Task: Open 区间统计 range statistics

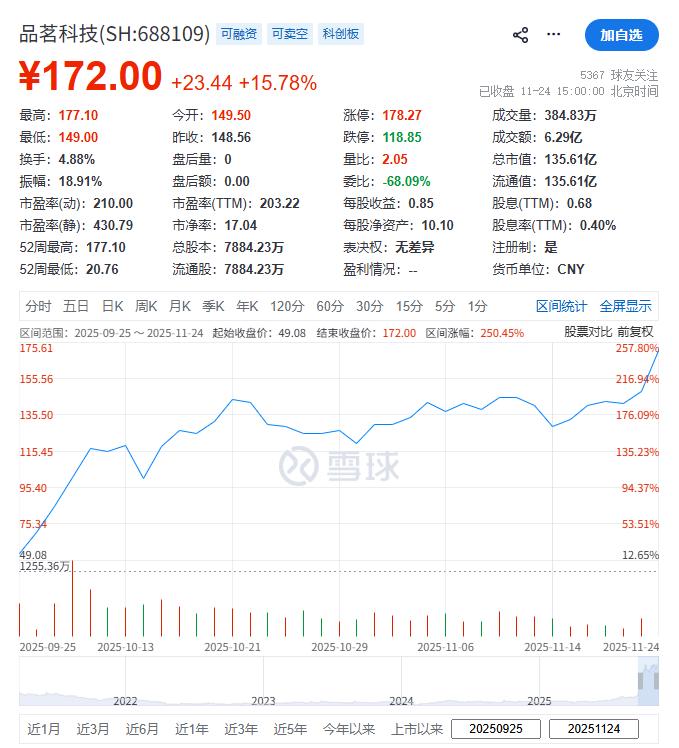Action: 561,306
